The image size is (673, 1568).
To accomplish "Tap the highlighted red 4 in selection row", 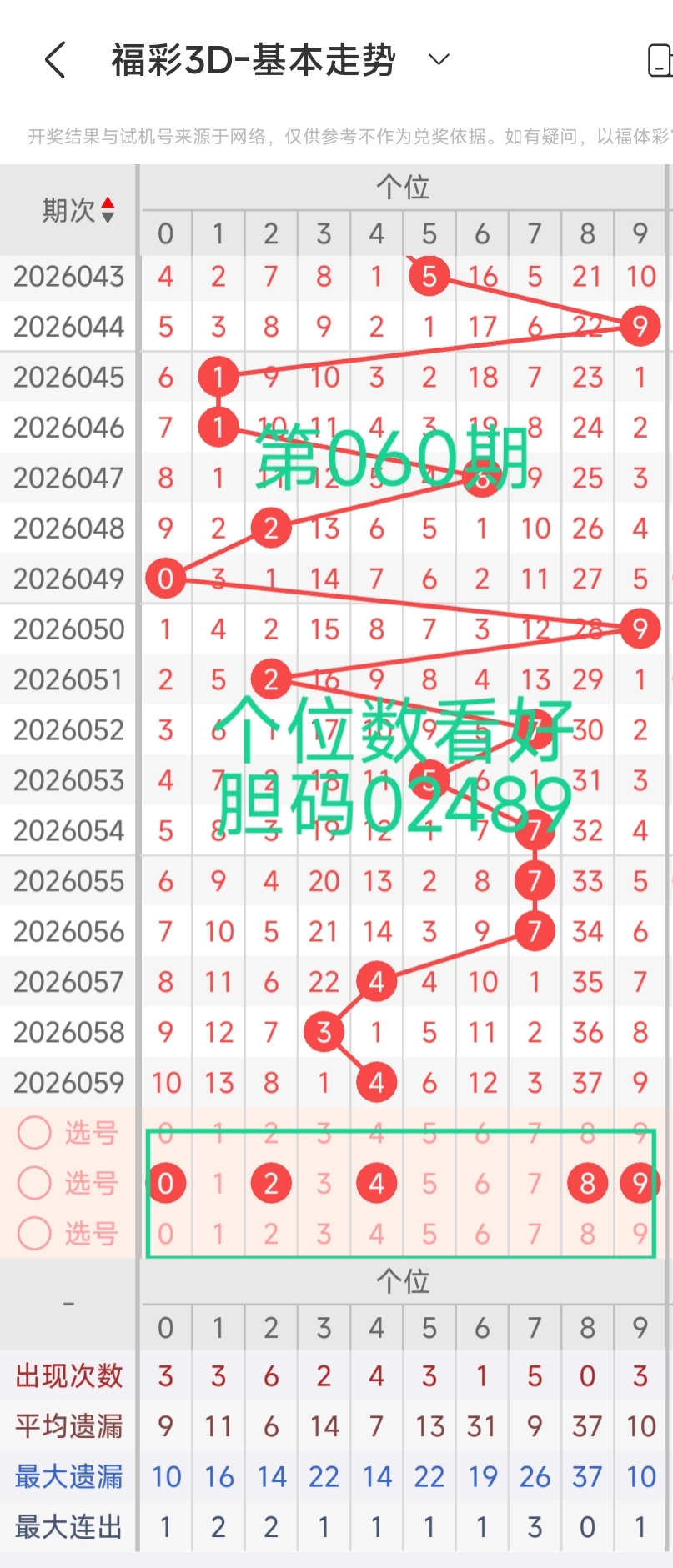I will tap(376, 1182).
